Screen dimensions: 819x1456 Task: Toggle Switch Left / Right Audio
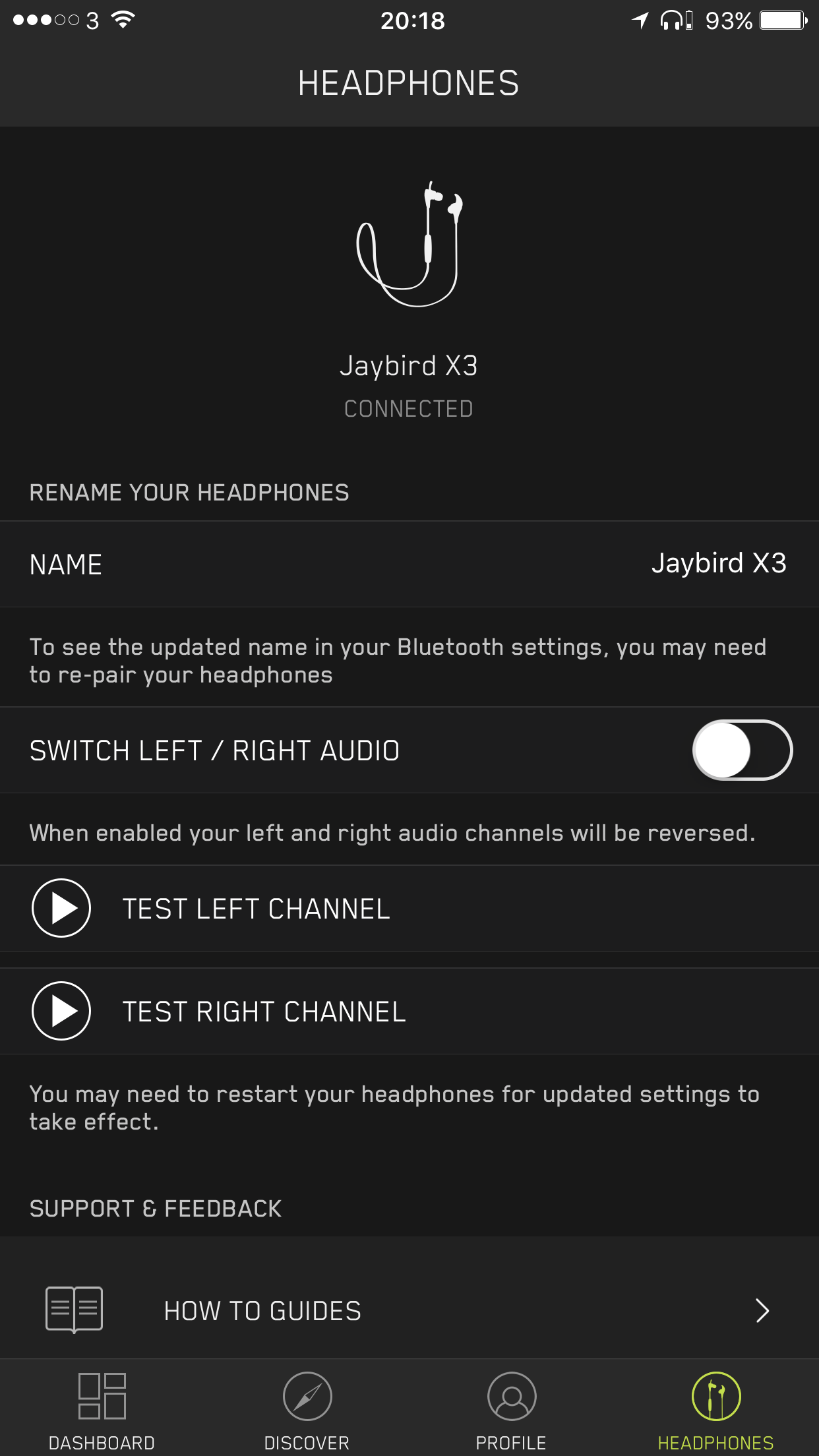(x=742, y=750)
